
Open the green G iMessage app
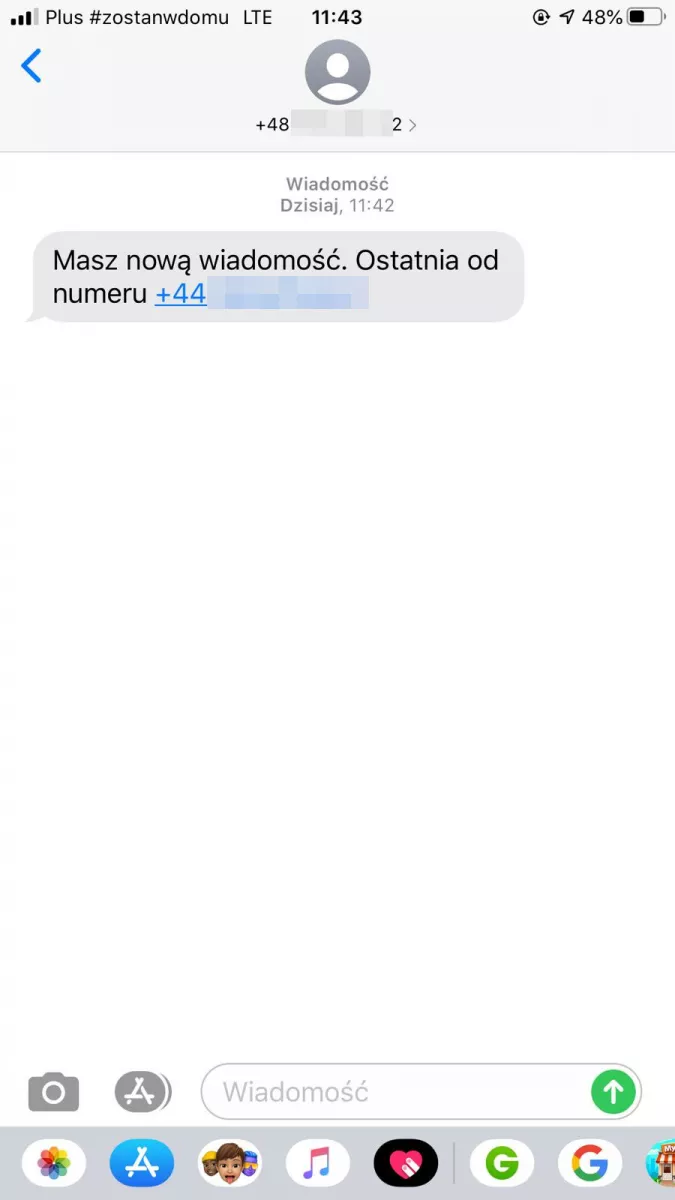pos(502,1163)
